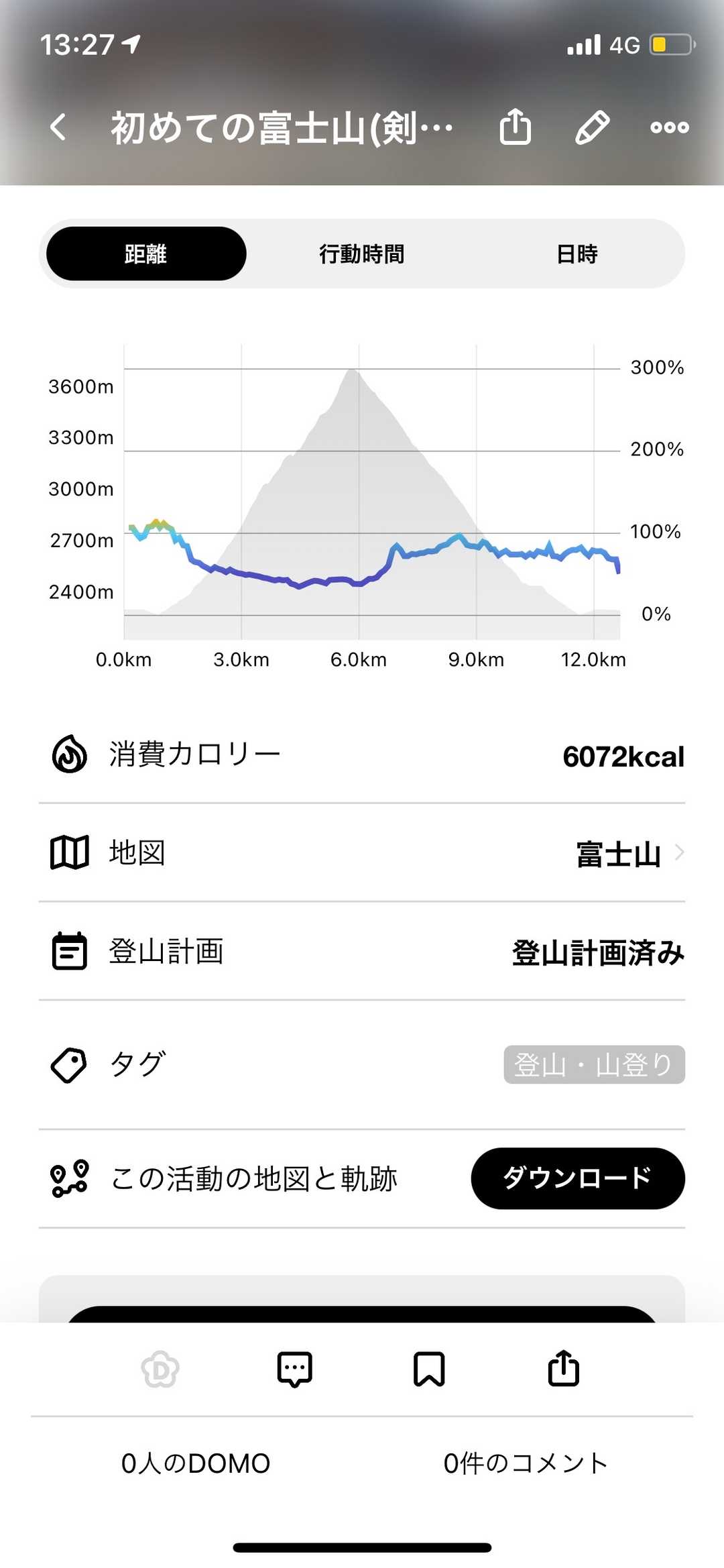This screenshot has width=724, height=1568.
Task: Tap the share icon in bottom bar
Action: pos(564,1369)
